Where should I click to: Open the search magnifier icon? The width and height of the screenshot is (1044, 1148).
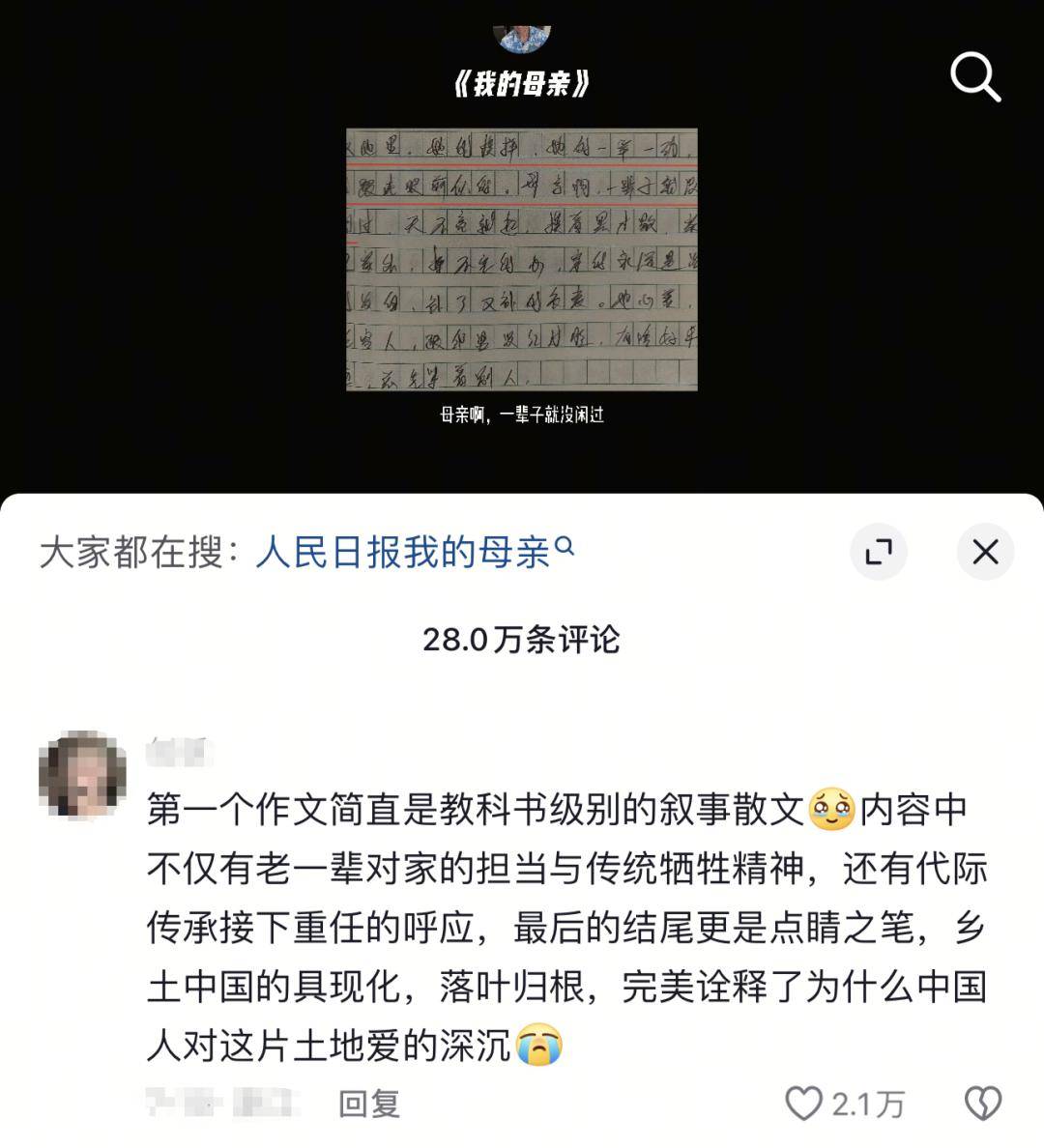tap(974, 76)
